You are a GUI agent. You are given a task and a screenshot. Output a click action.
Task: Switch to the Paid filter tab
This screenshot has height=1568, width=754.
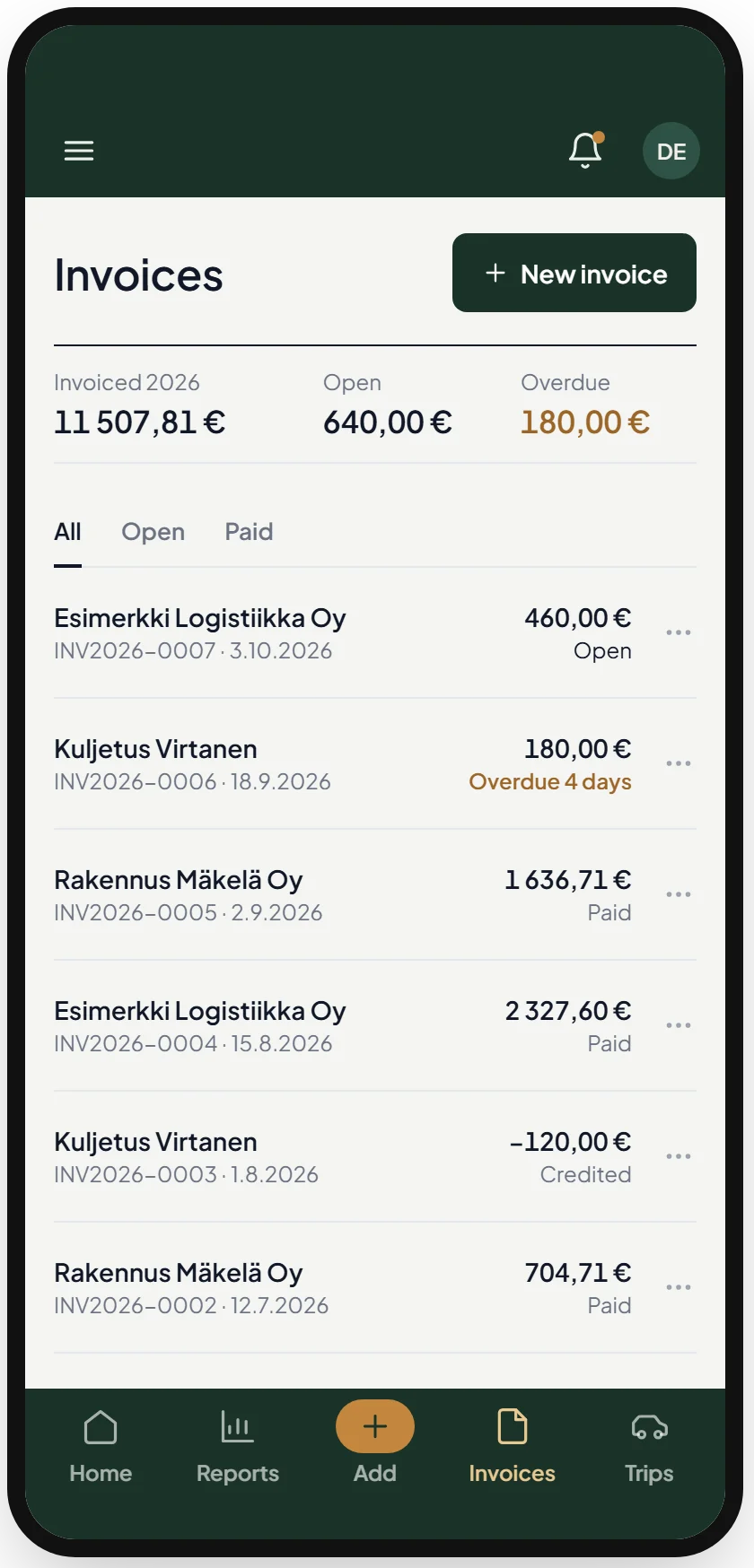249,532
